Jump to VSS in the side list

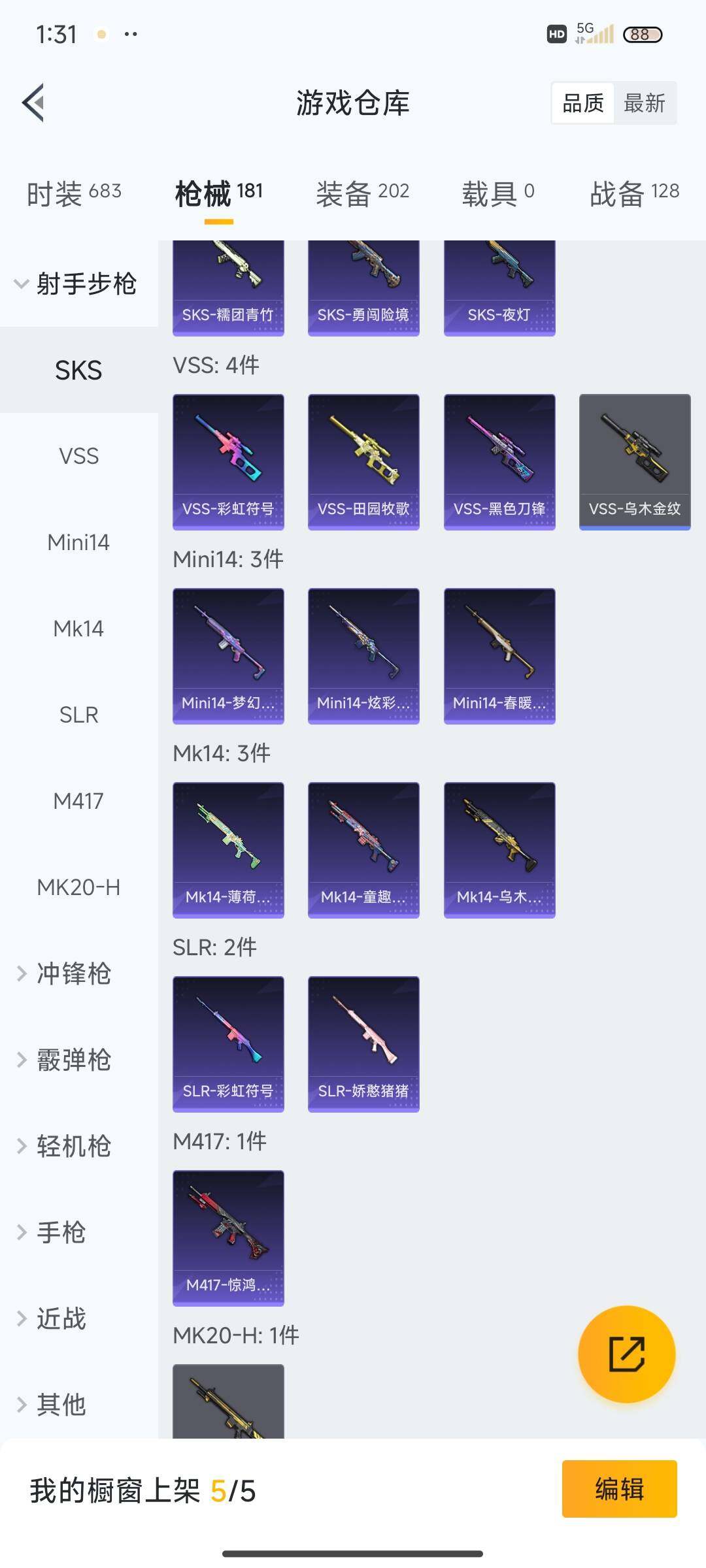78,456
